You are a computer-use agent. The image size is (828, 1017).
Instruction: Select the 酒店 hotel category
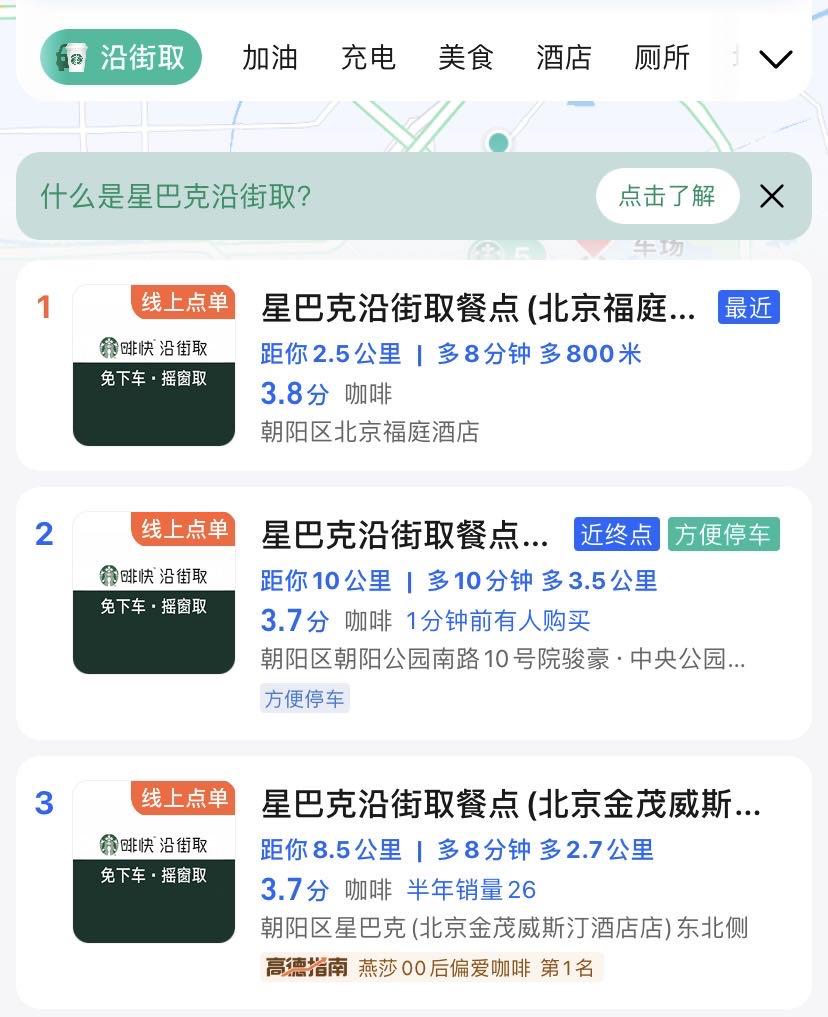565,58
